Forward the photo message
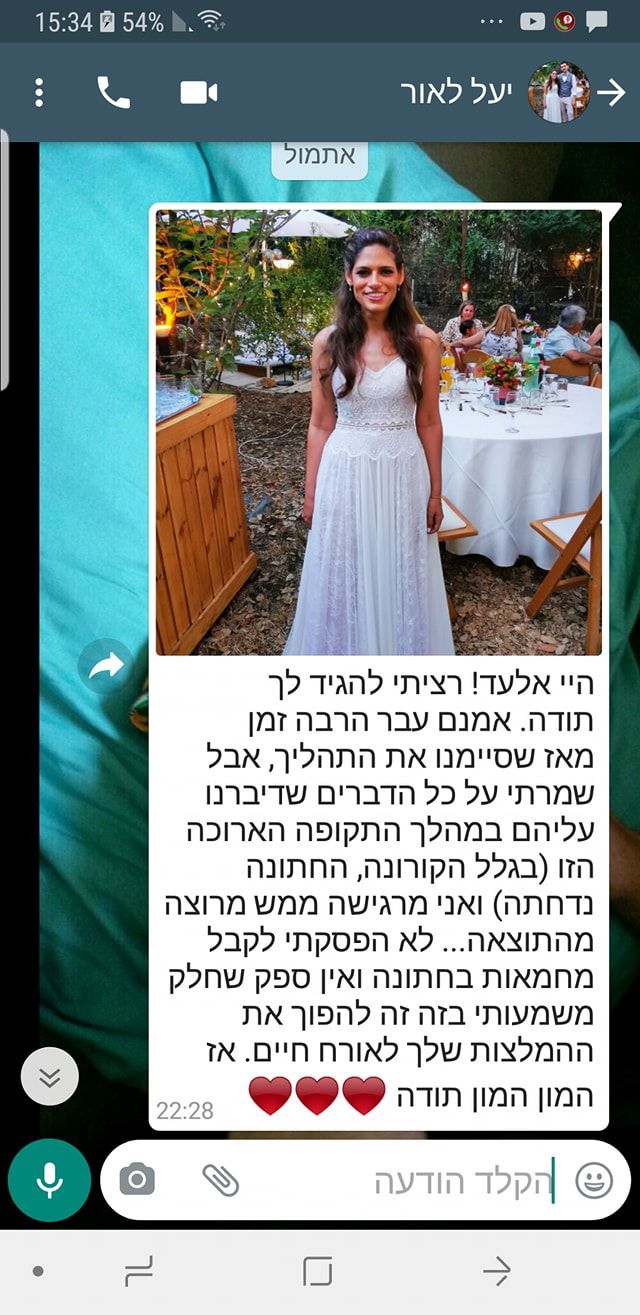The height and width of the screenshot is (1315, 640). pyautogui.click(x=105, y=666)
